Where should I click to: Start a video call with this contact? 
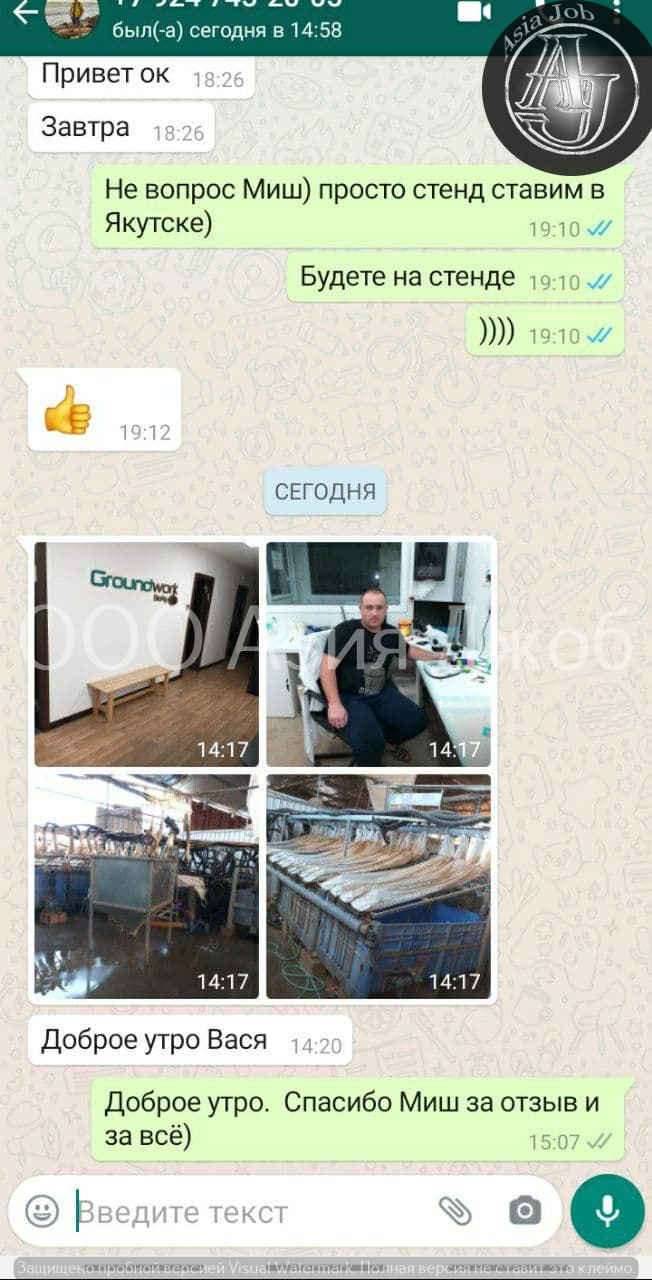474,12
